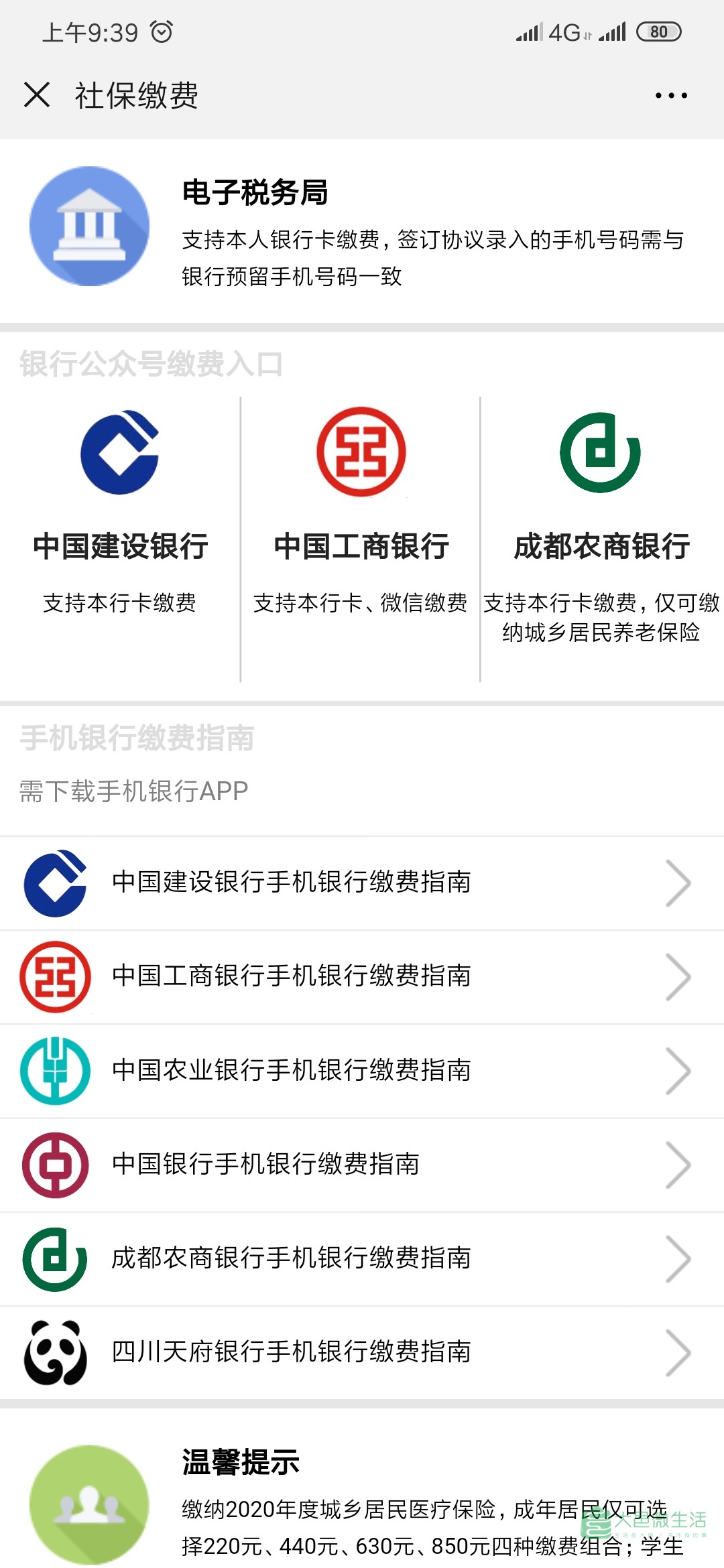Open the 电子税务局 payment entry

(x=362, y=232)
